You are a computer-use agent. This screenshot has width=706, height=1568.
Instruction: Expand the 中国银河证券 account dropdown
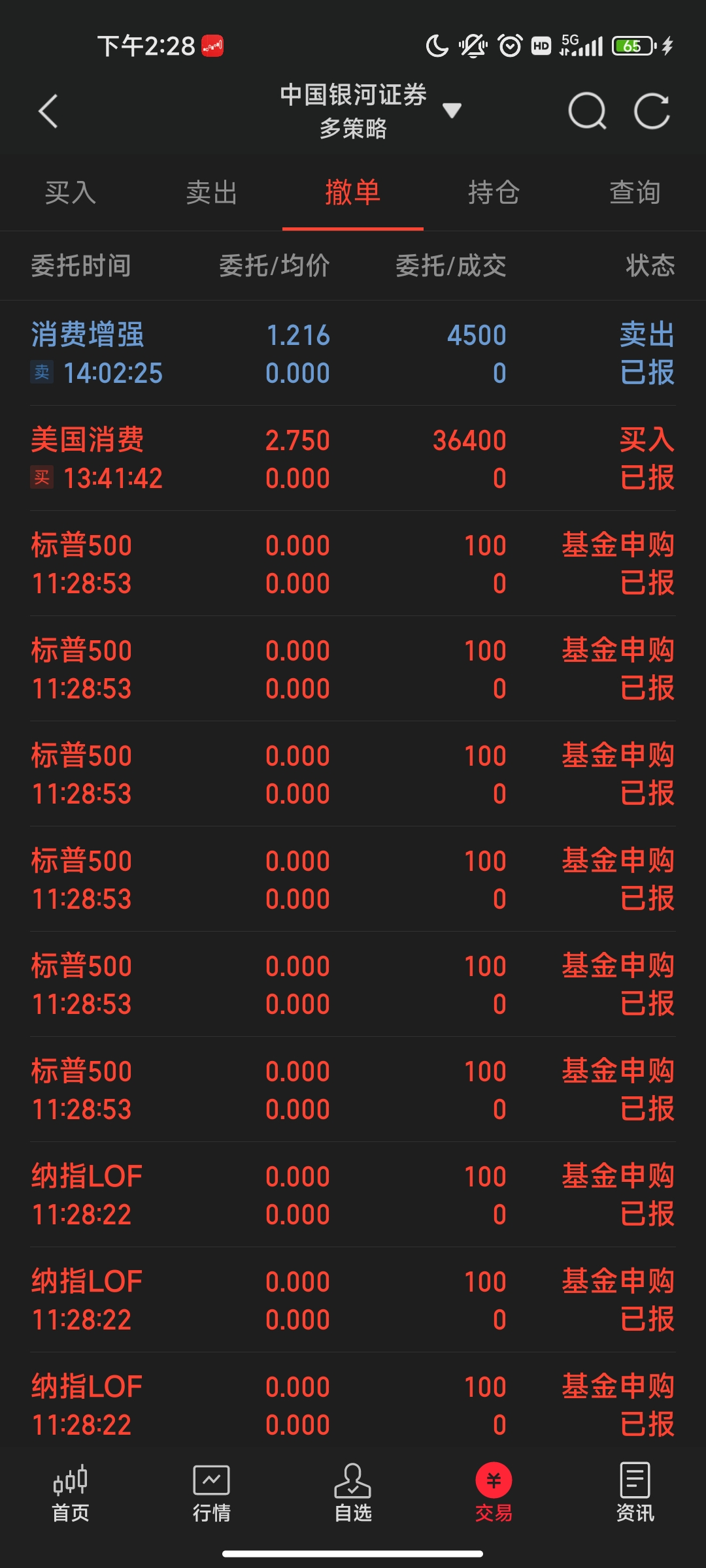[x=451, y=110]
